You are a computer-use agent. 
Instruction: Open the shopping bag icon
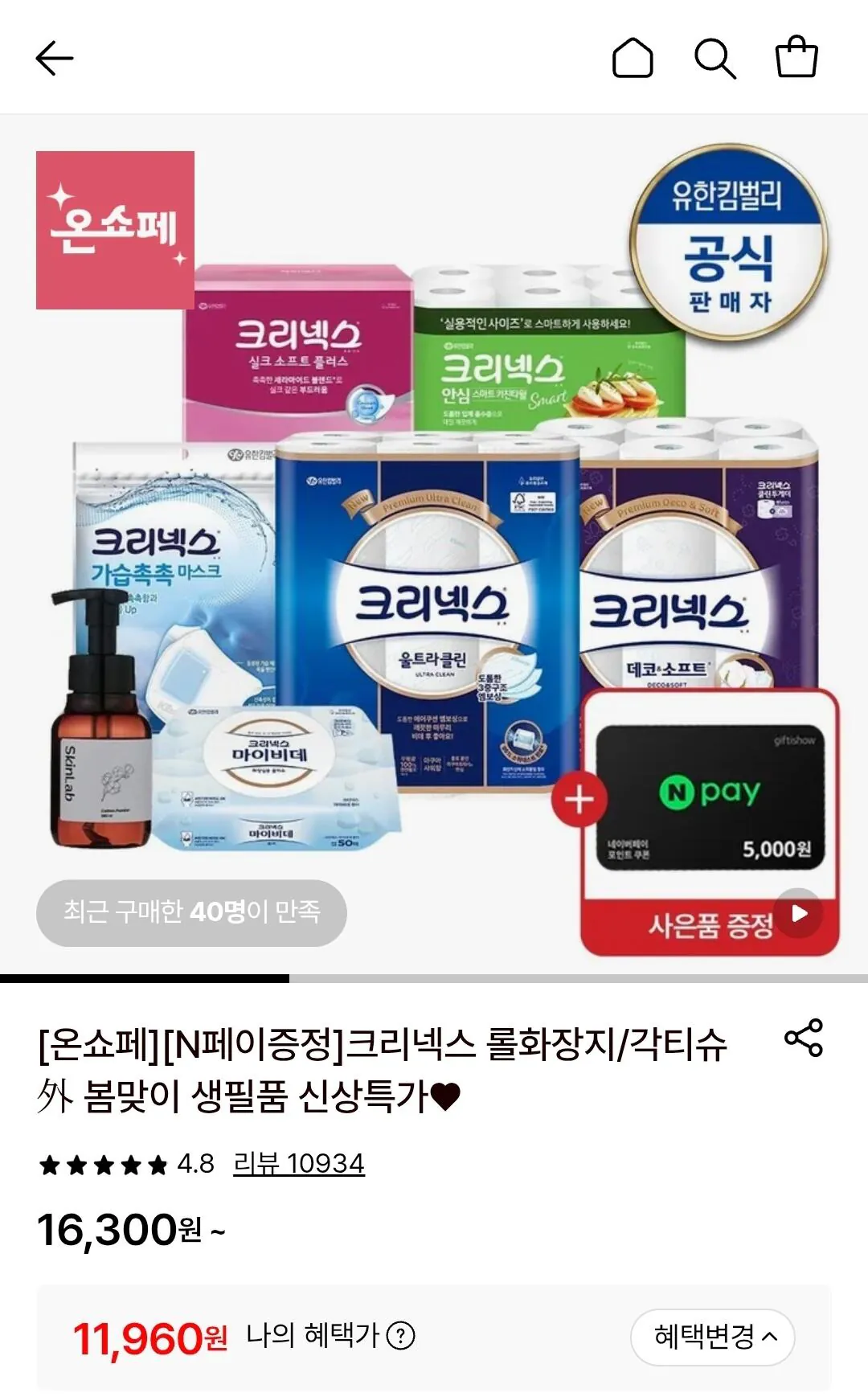click(x=796, y=58)
